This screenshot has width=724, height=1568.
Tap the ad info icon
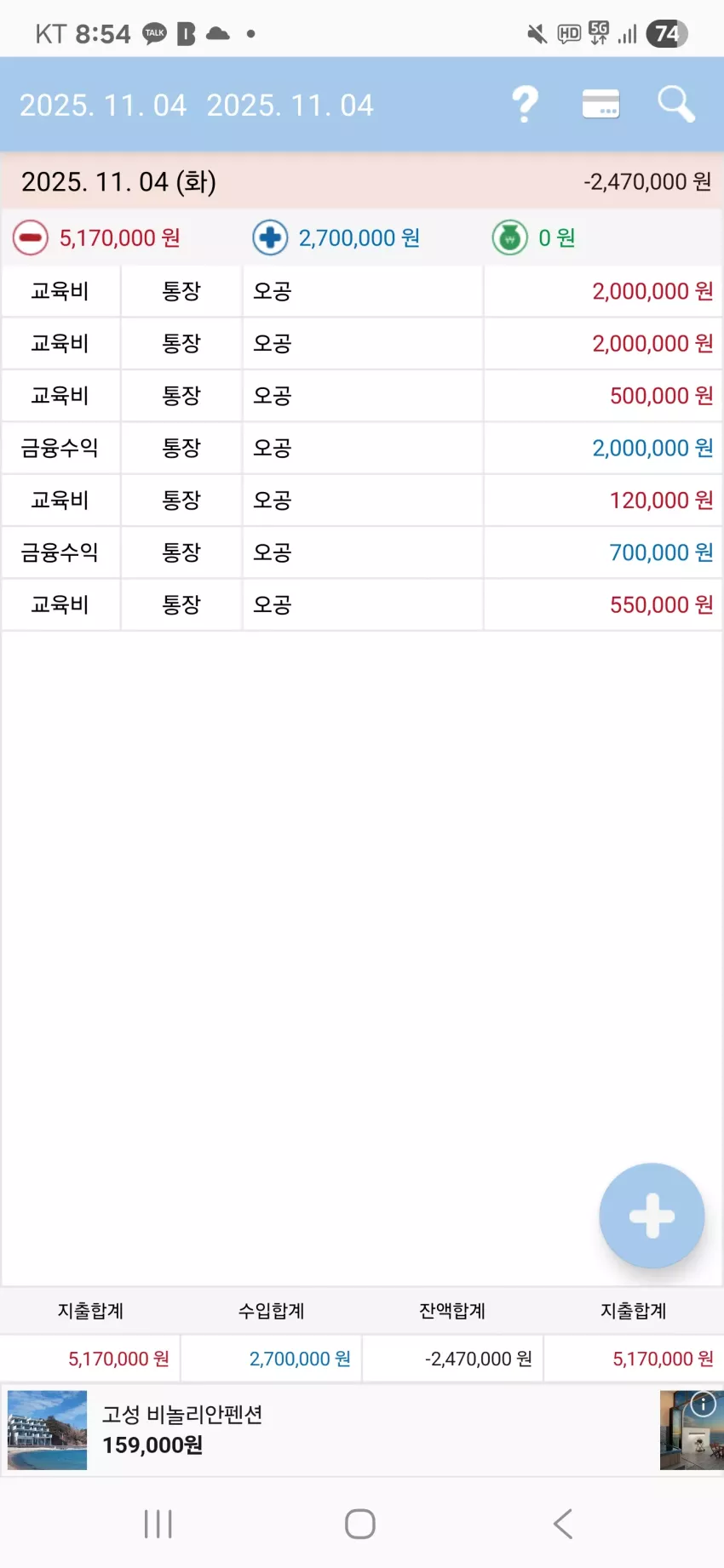point(704,1405)
